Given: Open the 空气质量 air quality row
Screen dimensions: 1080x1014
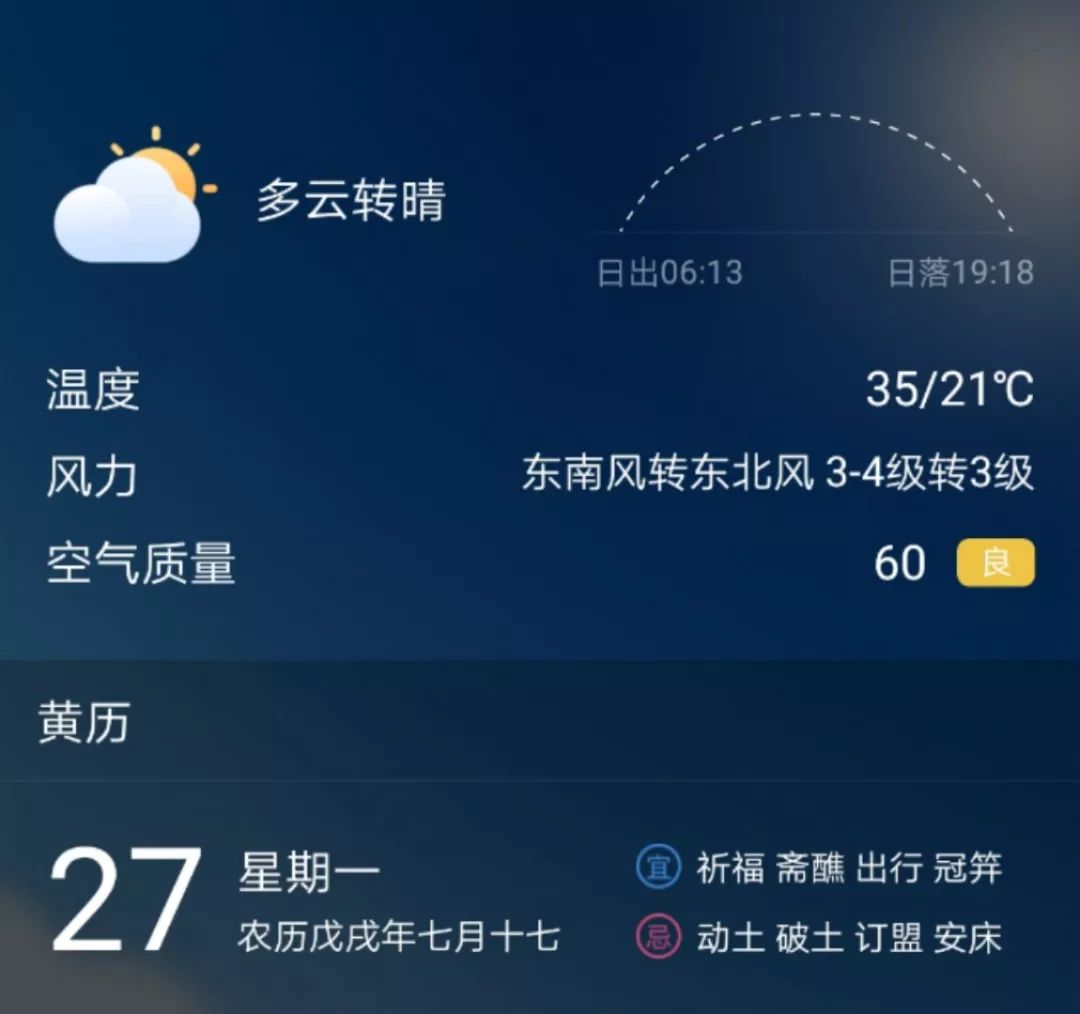Looking at the screenshot, I should (x=540, y=563).
